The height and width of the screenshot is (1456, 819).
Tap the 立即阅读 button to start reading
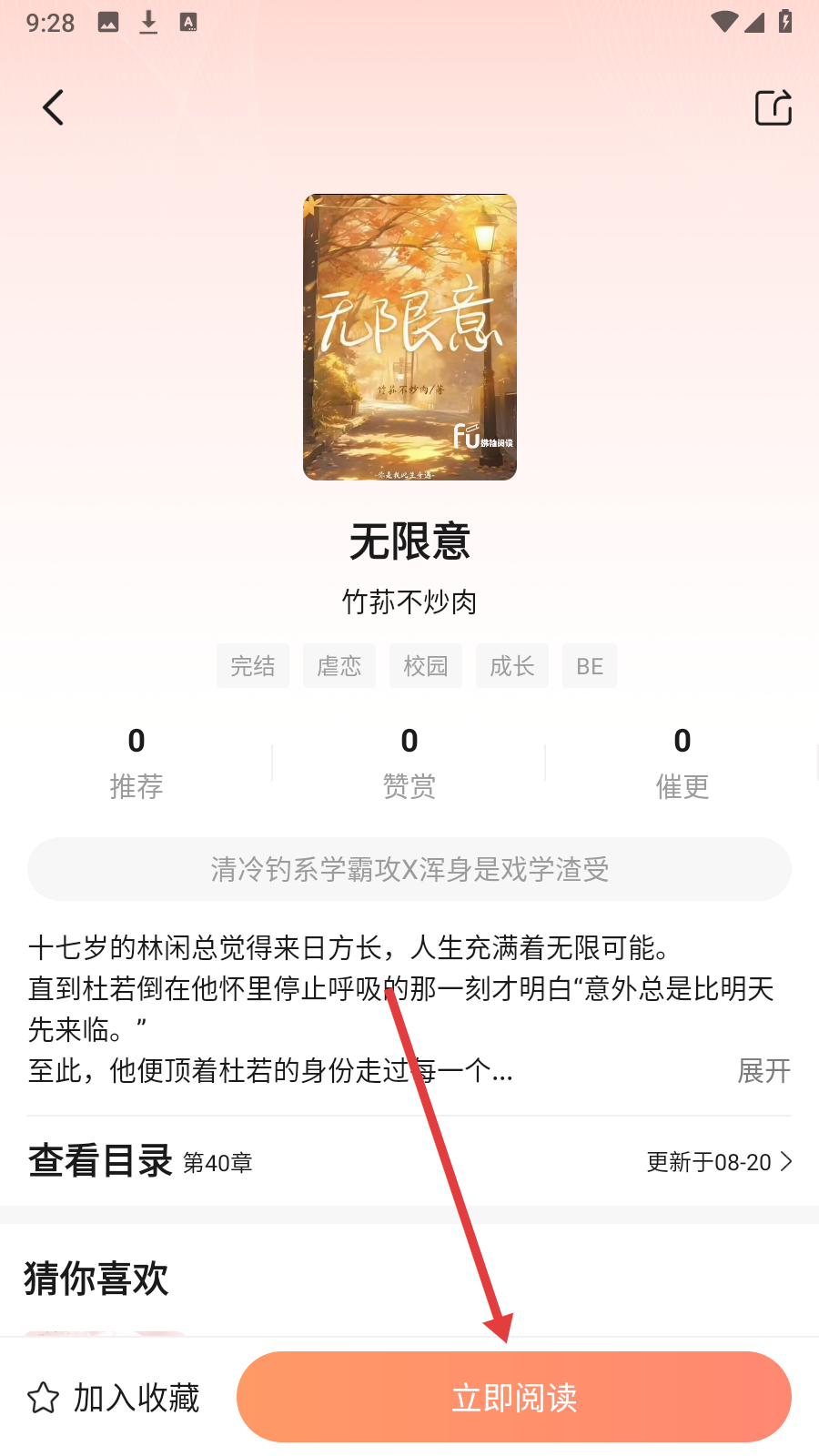514,1397
